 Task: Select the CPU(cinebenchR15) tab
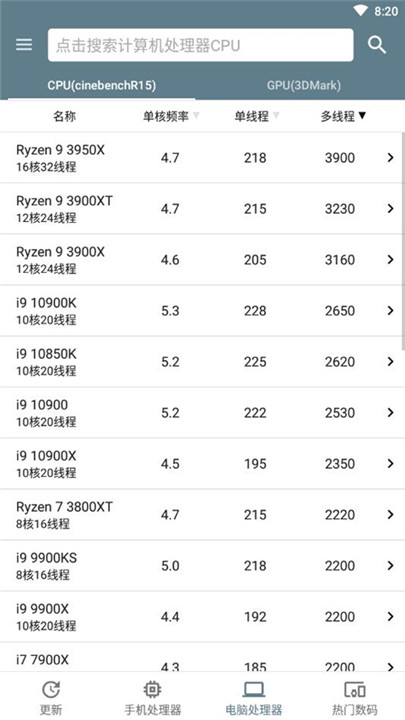click(x=101, y=85)
